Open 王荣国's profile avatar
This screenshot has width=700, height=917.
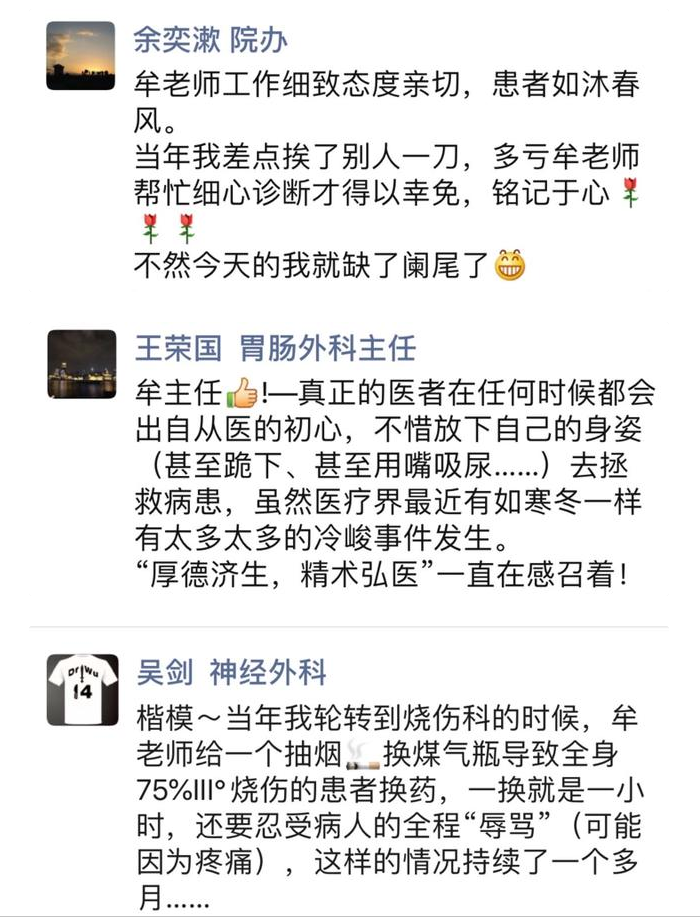pyautogui.click(x=83, y=365)
